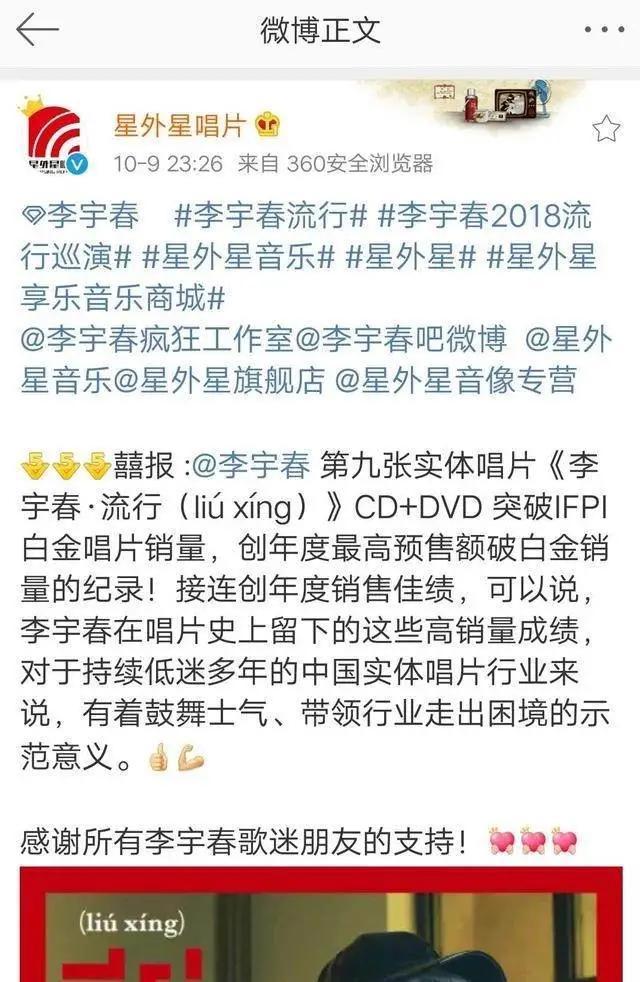Visit @李宇春吧微博 mention
The width and height of the screenshot is (640, 982).
(x=402, y=340)
